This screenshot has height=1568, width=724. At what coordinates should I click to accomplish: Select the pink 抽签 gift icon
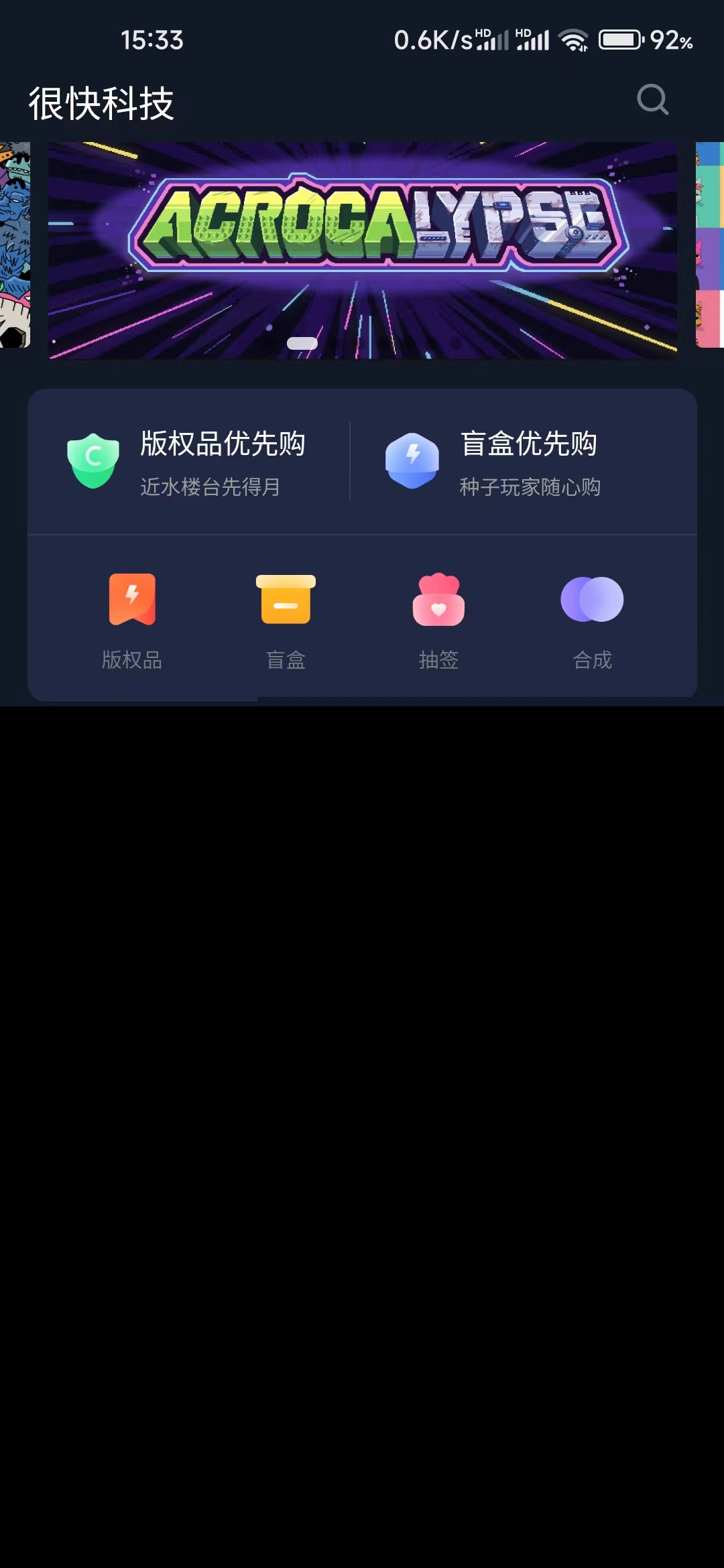tap(438, 601)
